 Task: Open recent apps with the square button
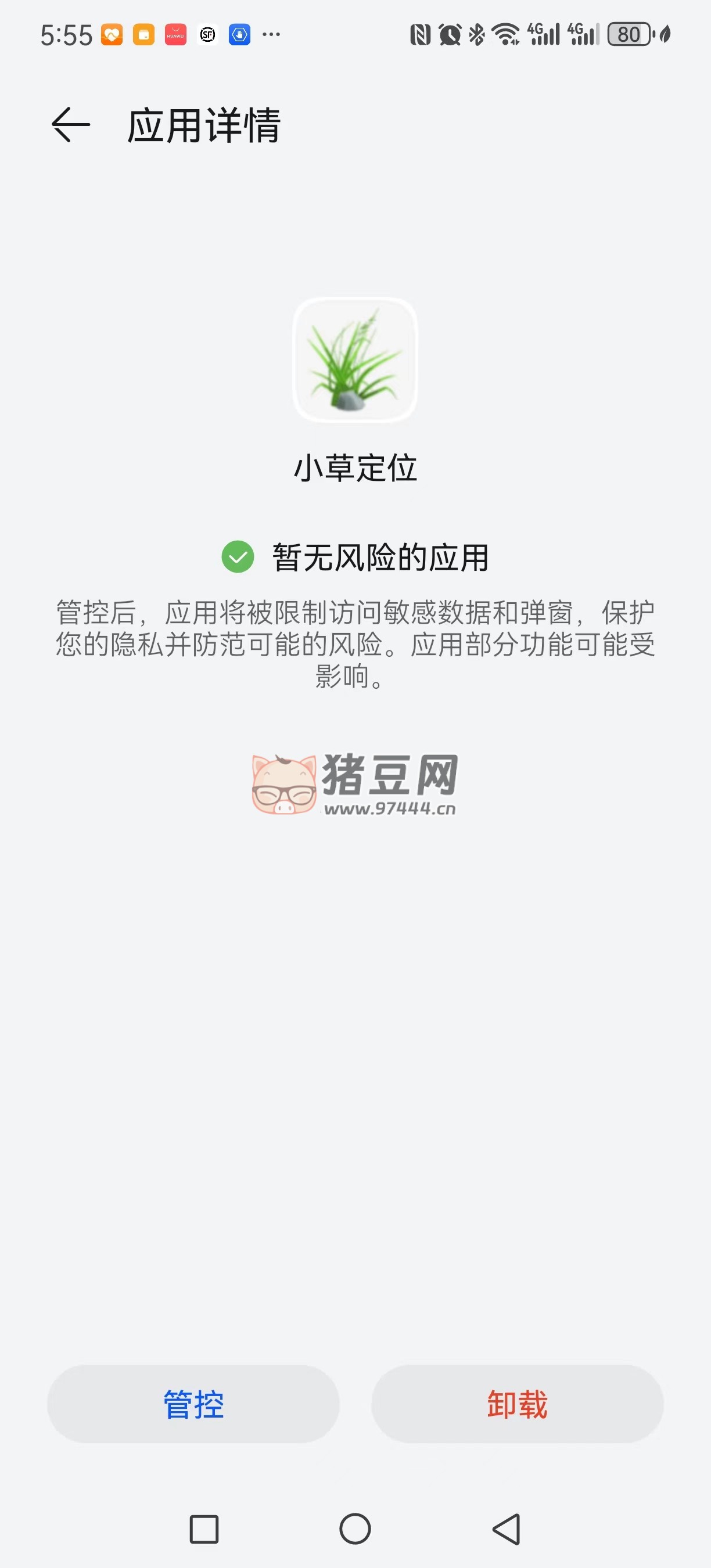[x=204, y=1529]
